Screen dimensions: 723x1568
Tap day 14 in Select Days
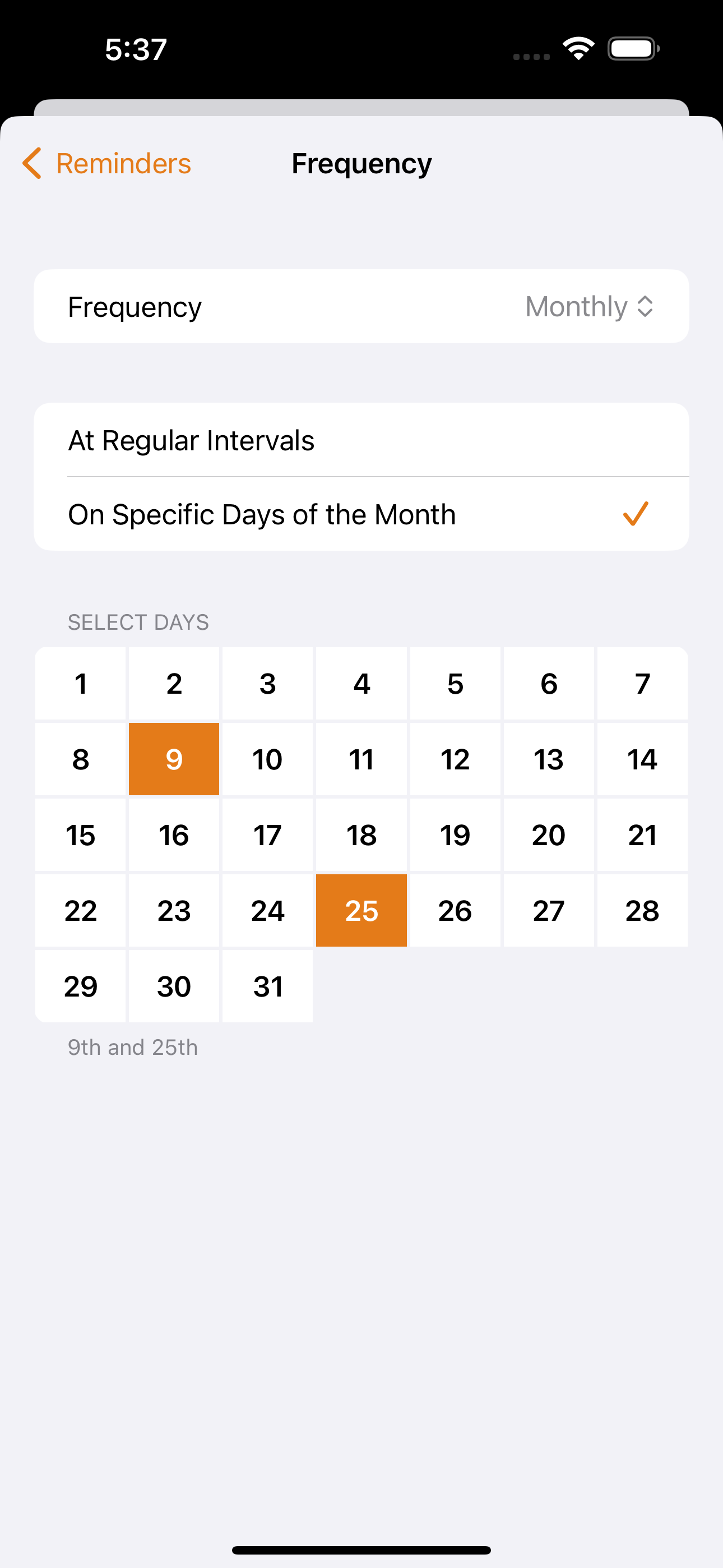(x=642, y=759)
